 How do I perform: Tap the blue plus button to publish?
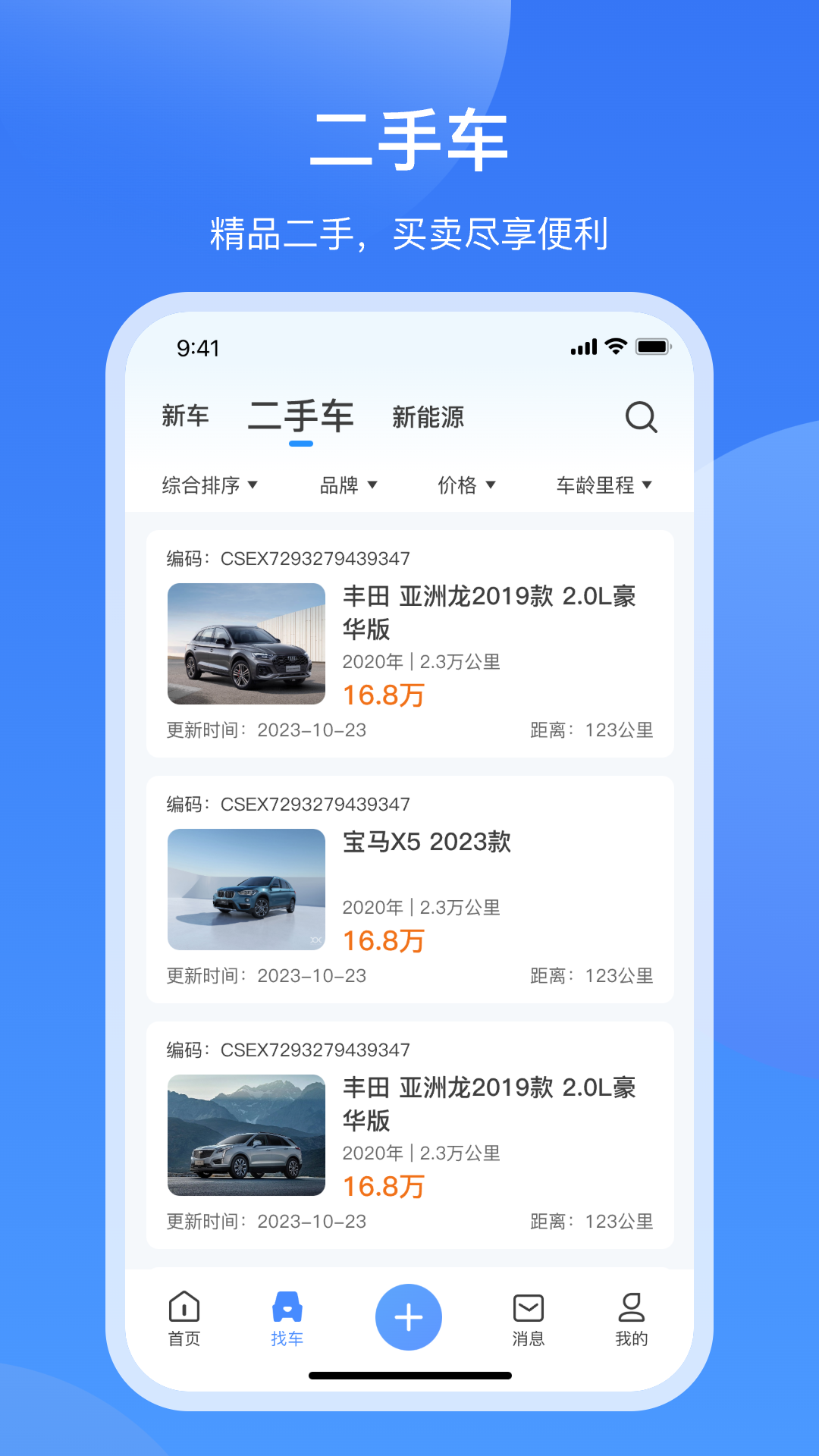pos(408,1317)
